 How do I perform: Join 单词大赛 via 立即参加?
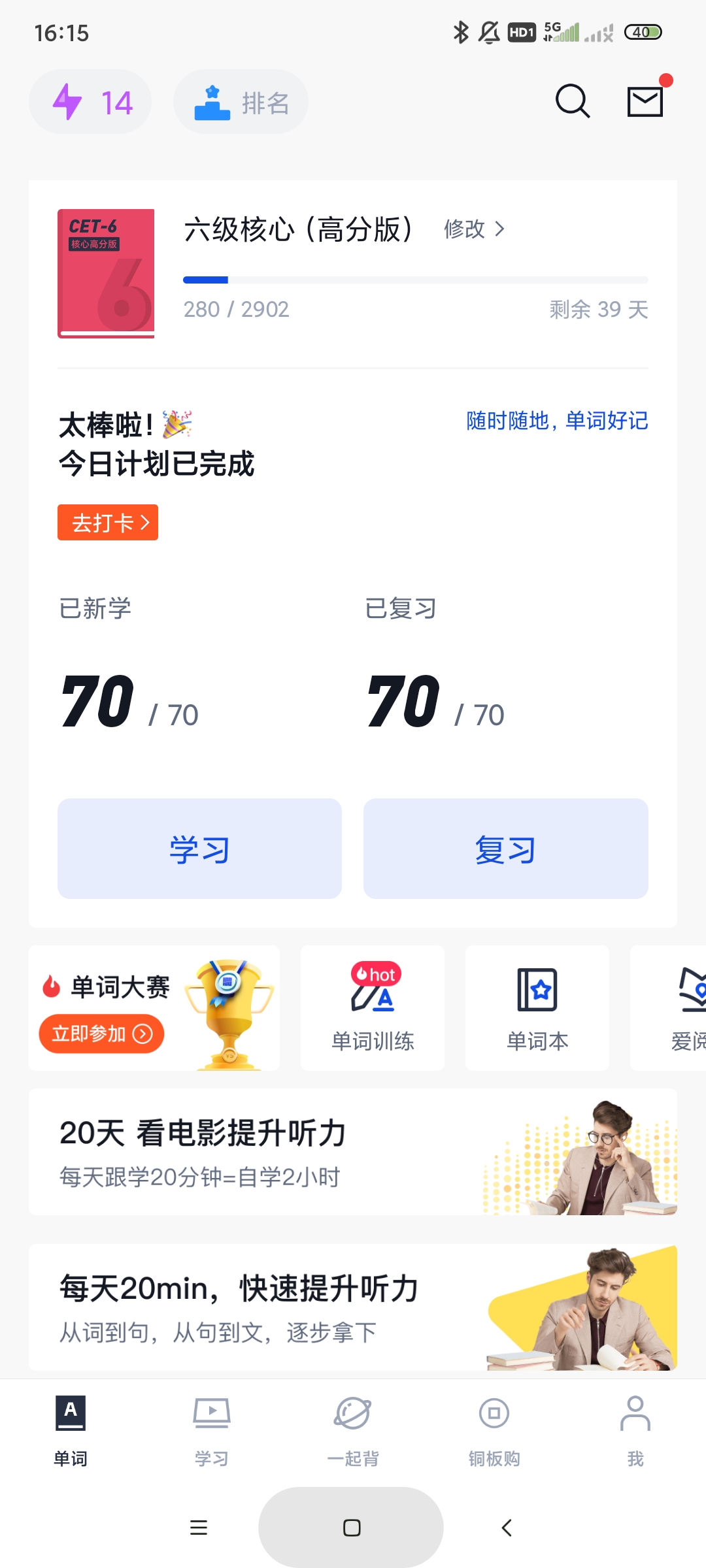(x=101, y=1034)
